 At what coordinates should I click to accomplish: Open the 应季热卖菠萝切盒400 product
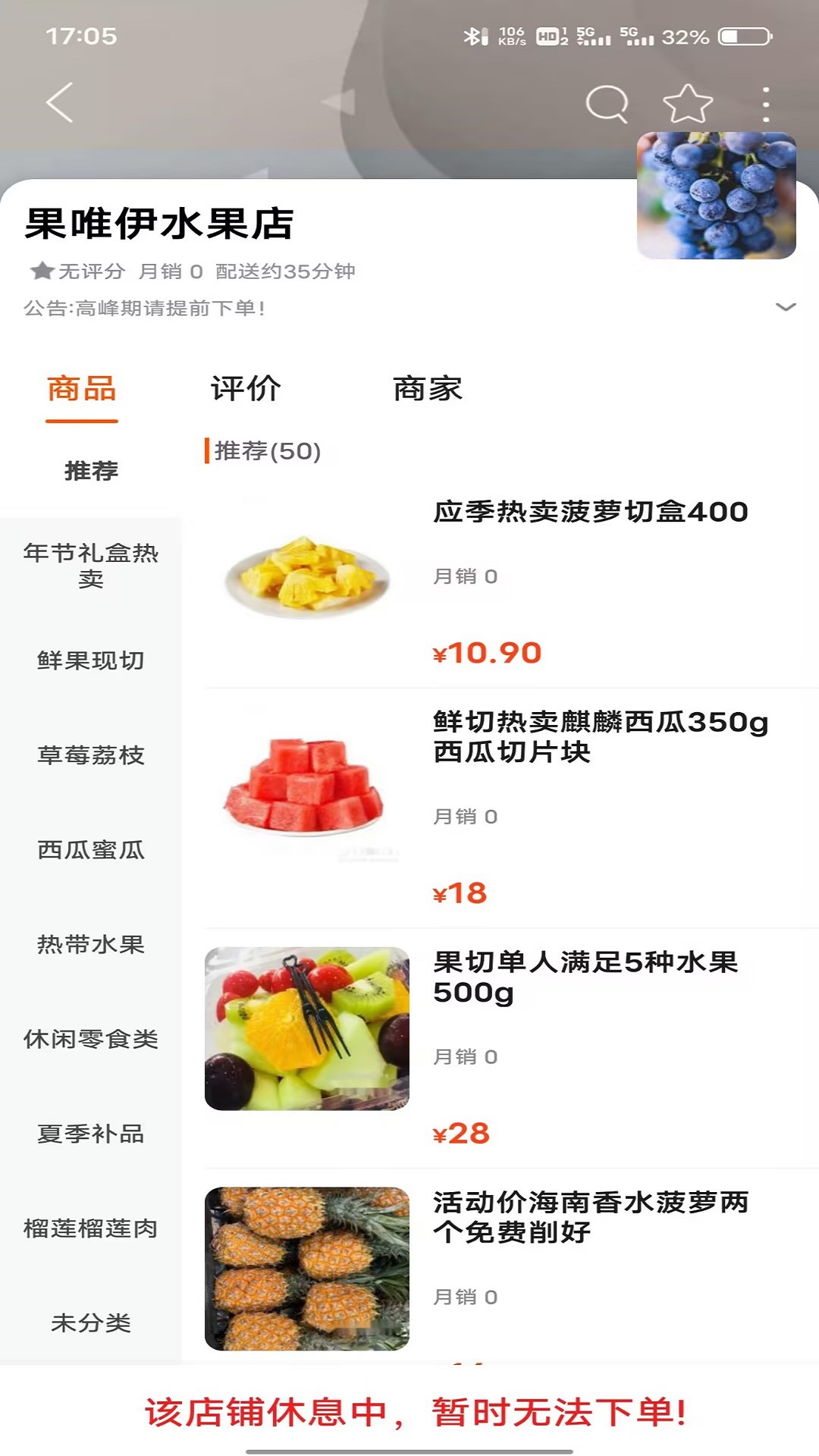[x=590, y=512]
